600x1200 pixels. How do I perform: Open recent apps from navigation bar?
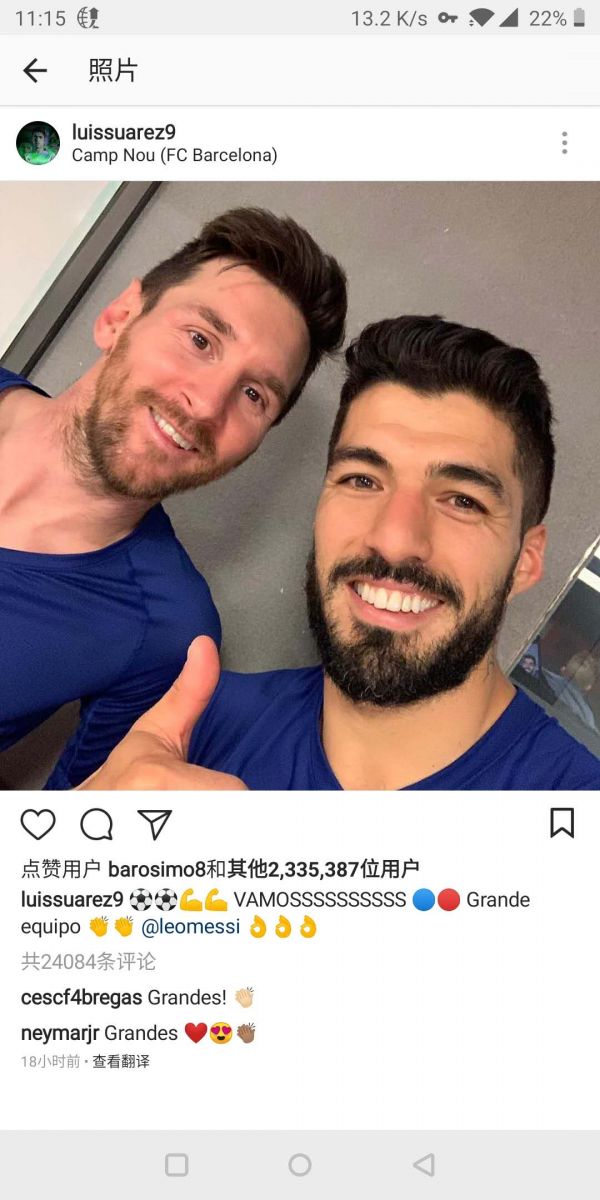176,1165
